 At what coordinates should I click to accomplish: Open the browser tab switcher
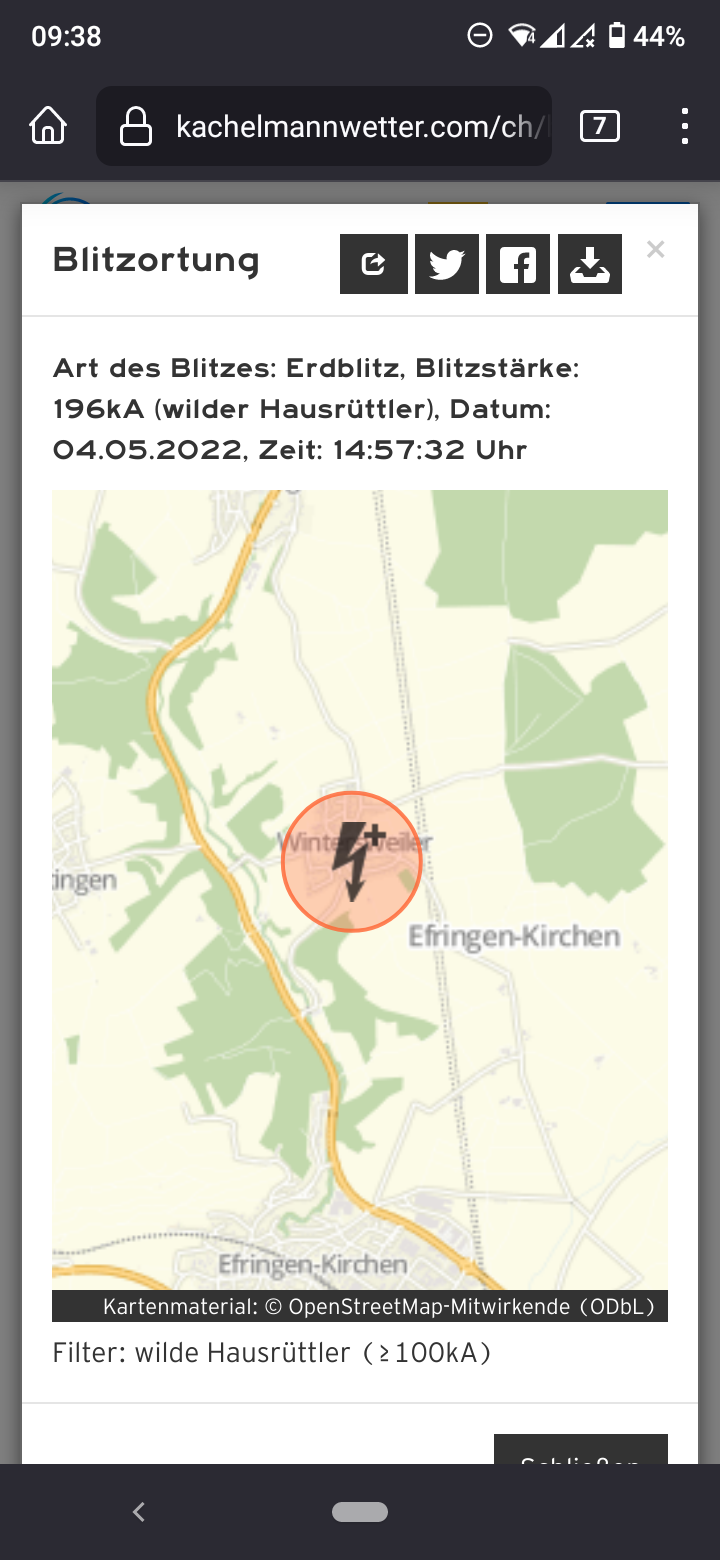coord(599,126)
